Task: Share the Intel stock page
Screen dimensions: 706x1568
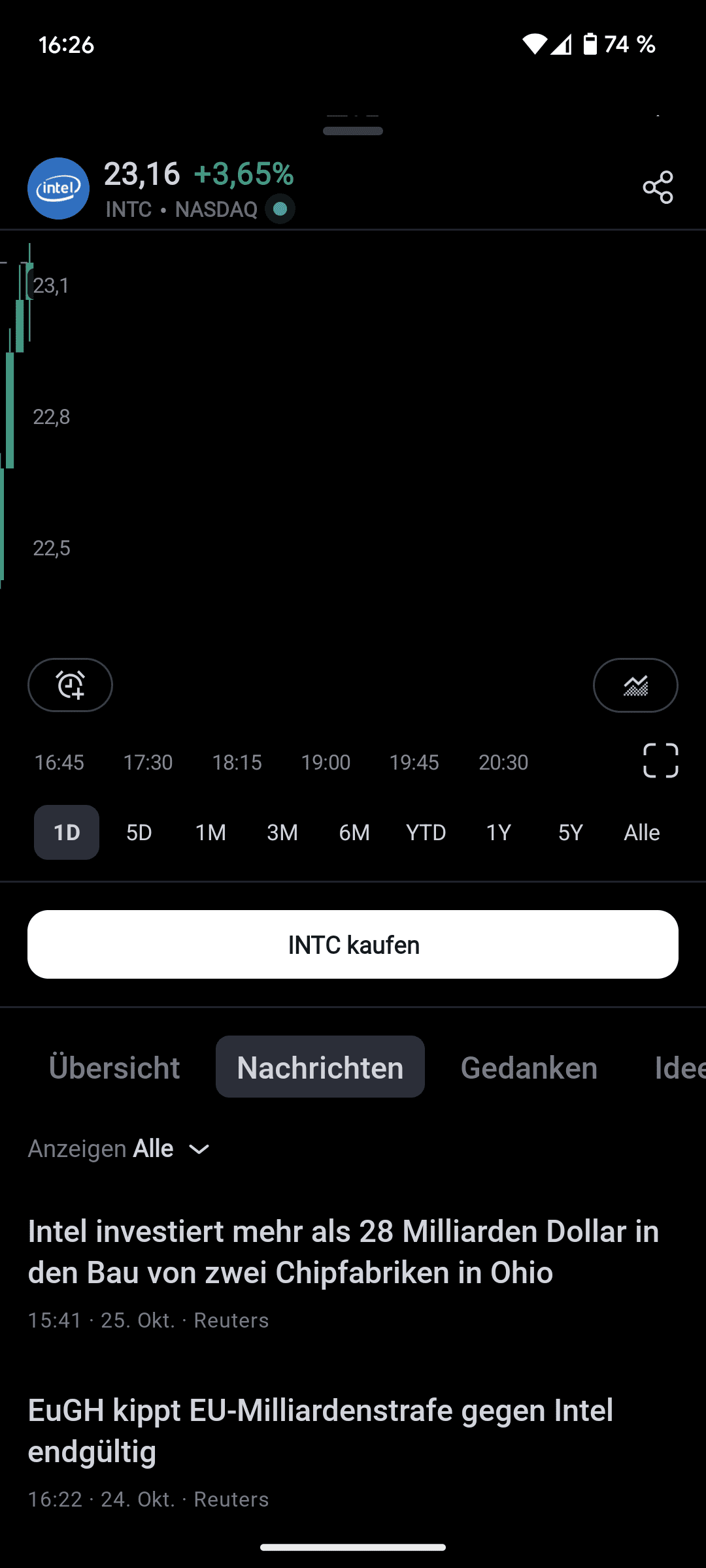Action: tap(658, 188)
